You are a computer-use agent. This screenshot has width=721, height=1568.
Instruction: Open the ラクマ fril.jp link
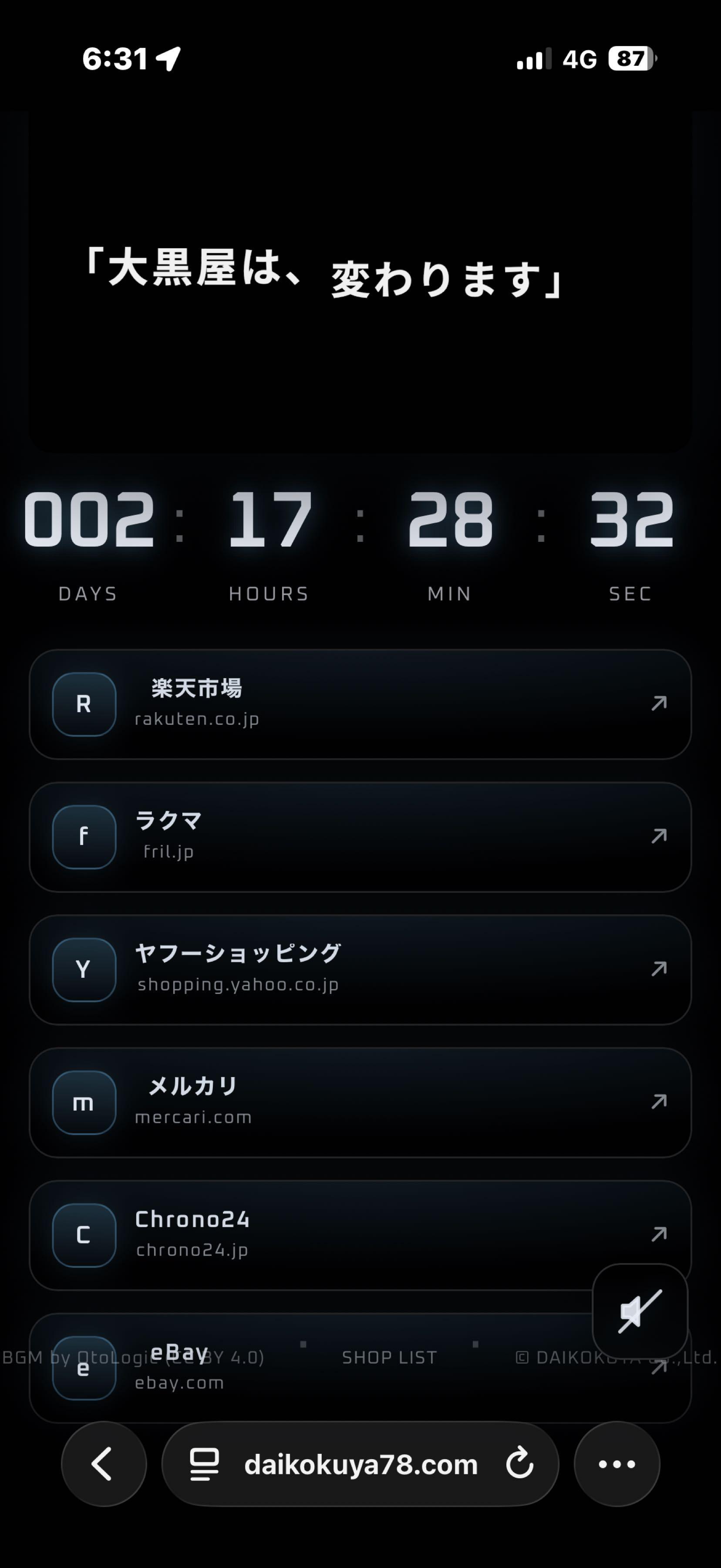[360, 837]
